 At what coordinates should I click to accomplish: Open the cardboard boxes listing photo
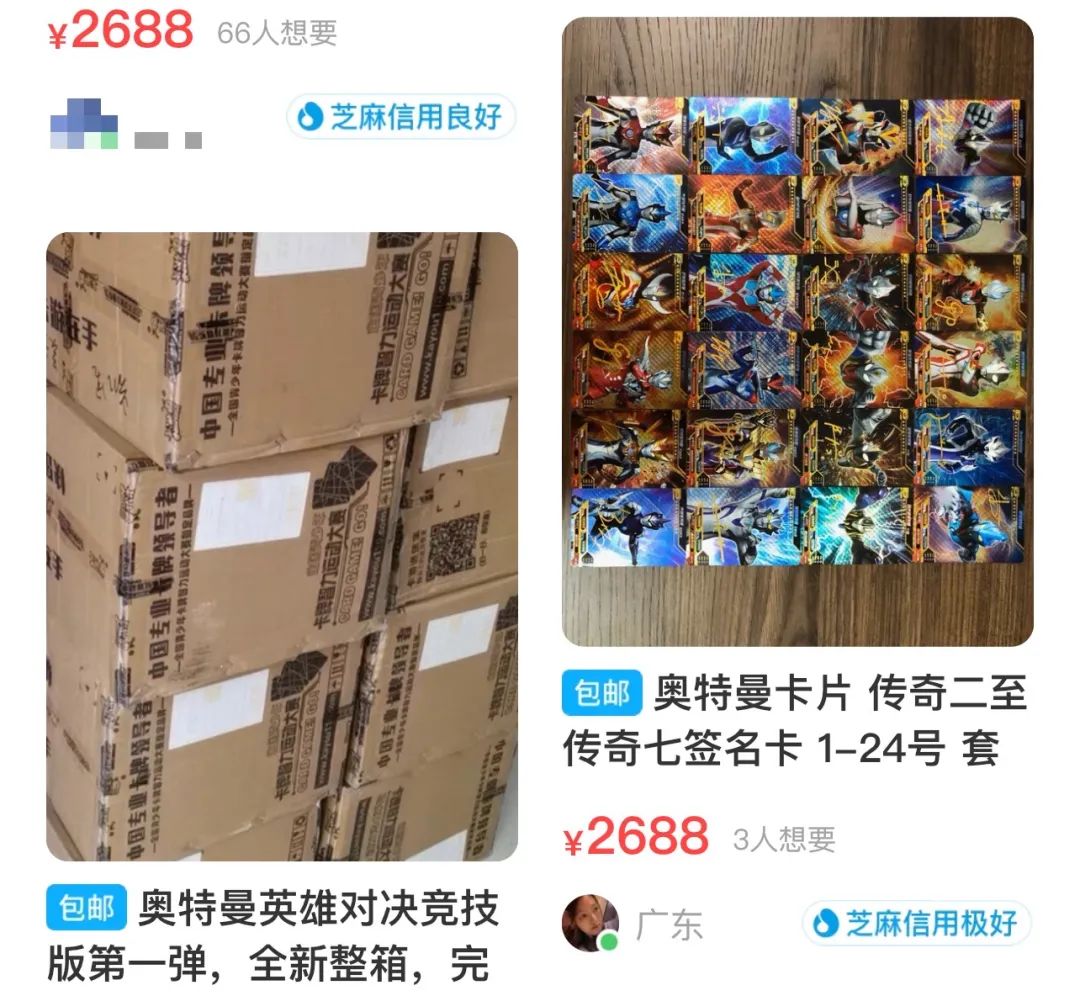(282, 546)
